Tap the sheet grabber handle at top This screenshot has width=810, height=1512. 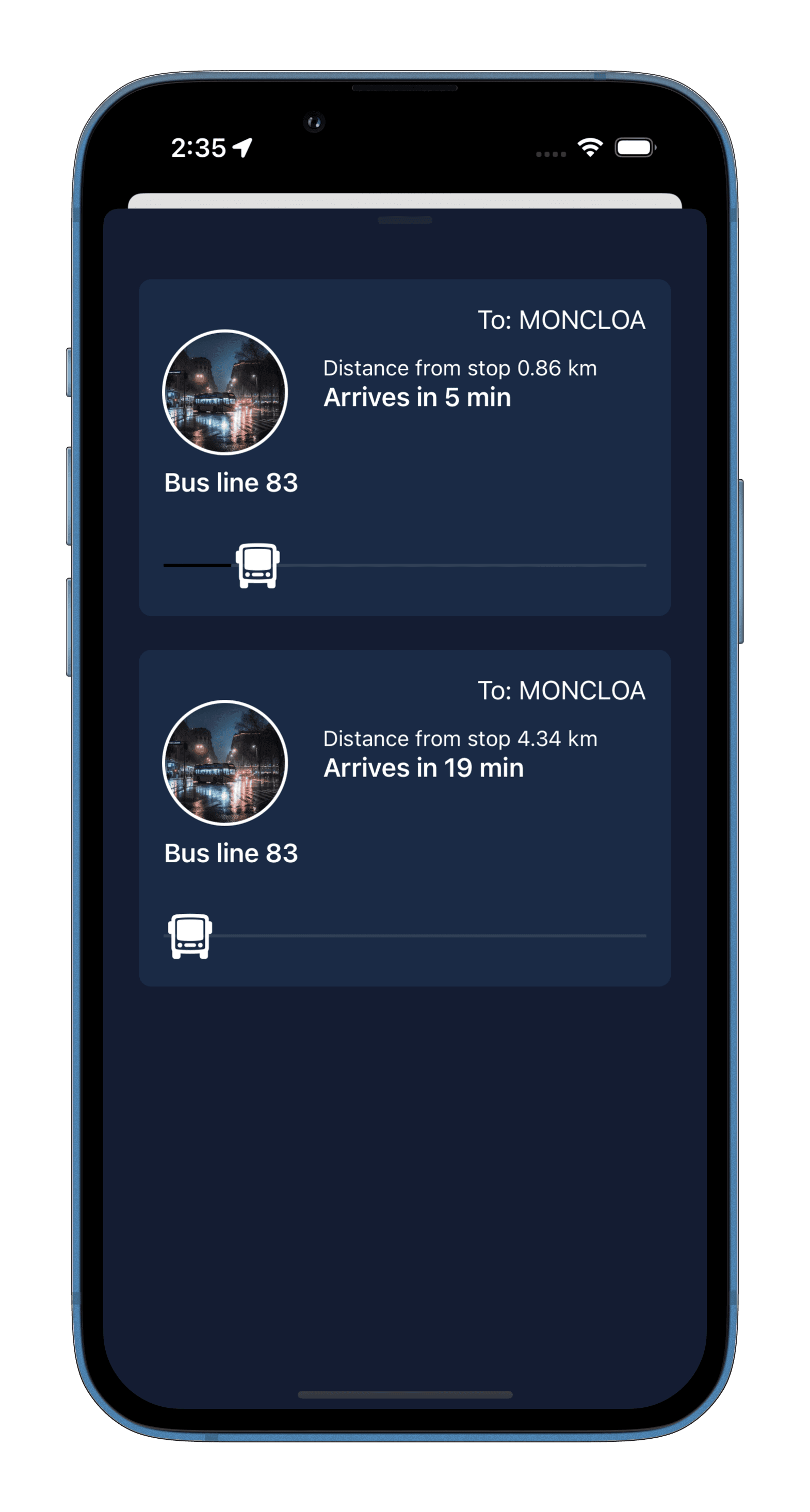coord(404,220)
